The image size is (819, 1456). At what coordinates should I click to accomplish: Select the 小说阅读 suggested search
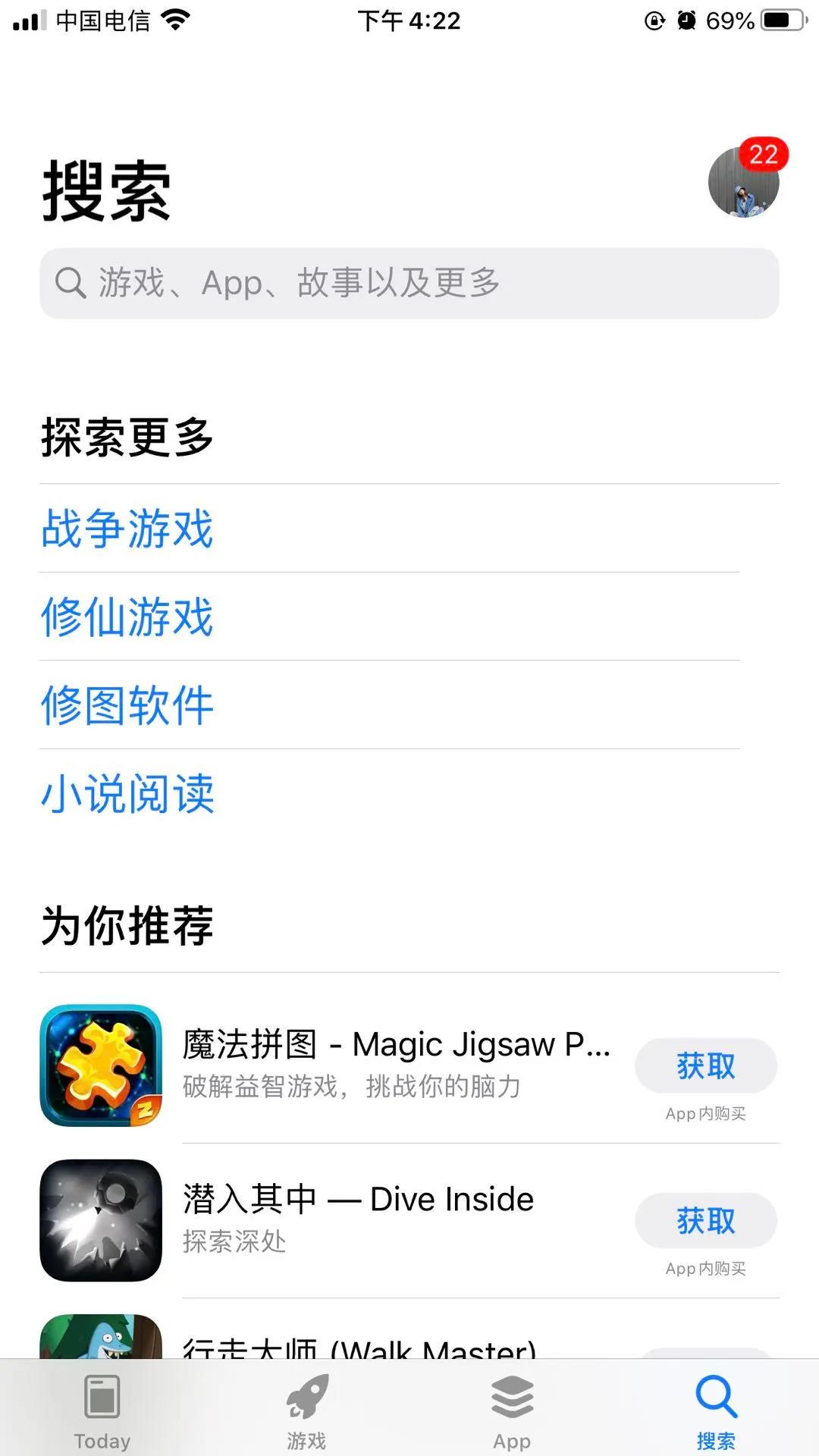coord(127,794)
